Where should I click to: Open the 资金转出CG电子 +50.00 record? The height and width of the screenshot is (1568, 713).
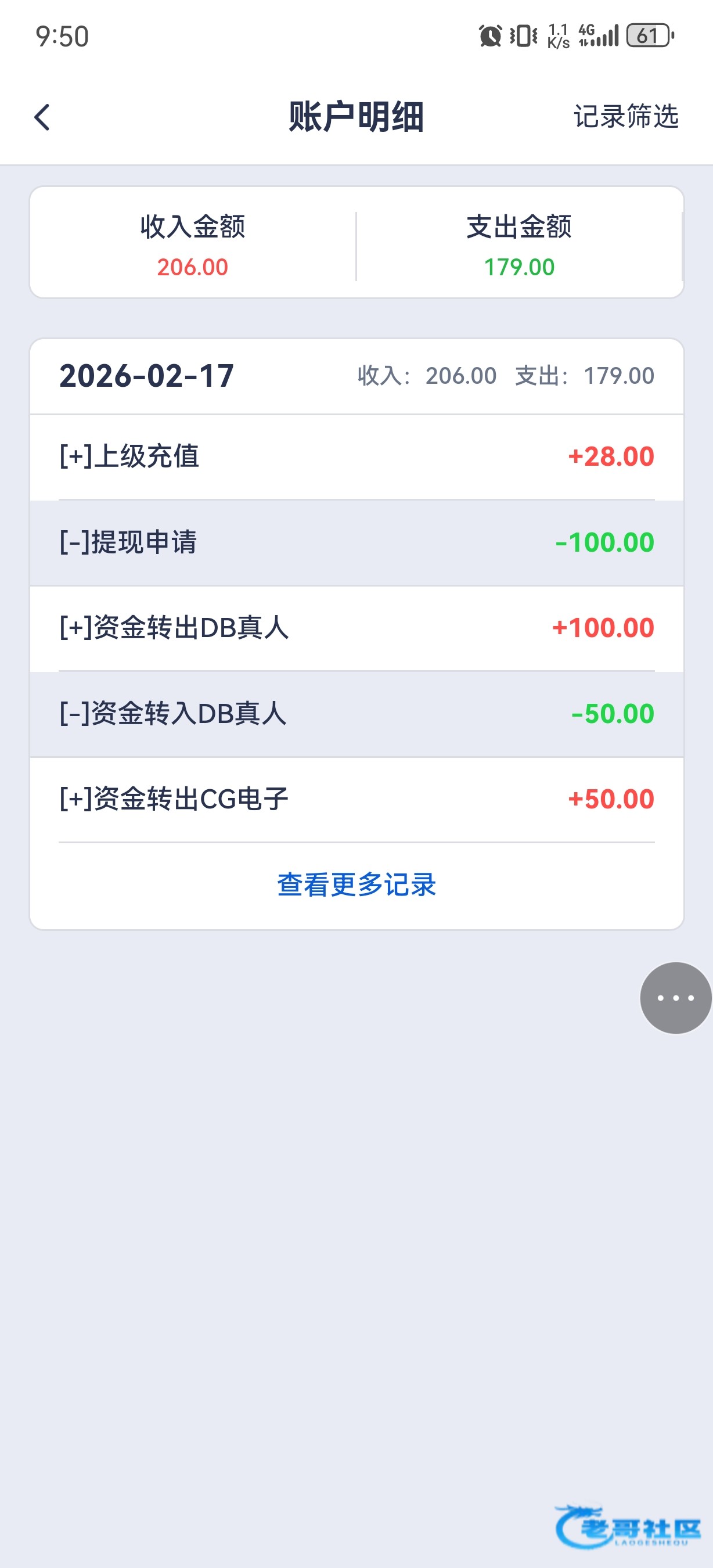pos(356,799)
